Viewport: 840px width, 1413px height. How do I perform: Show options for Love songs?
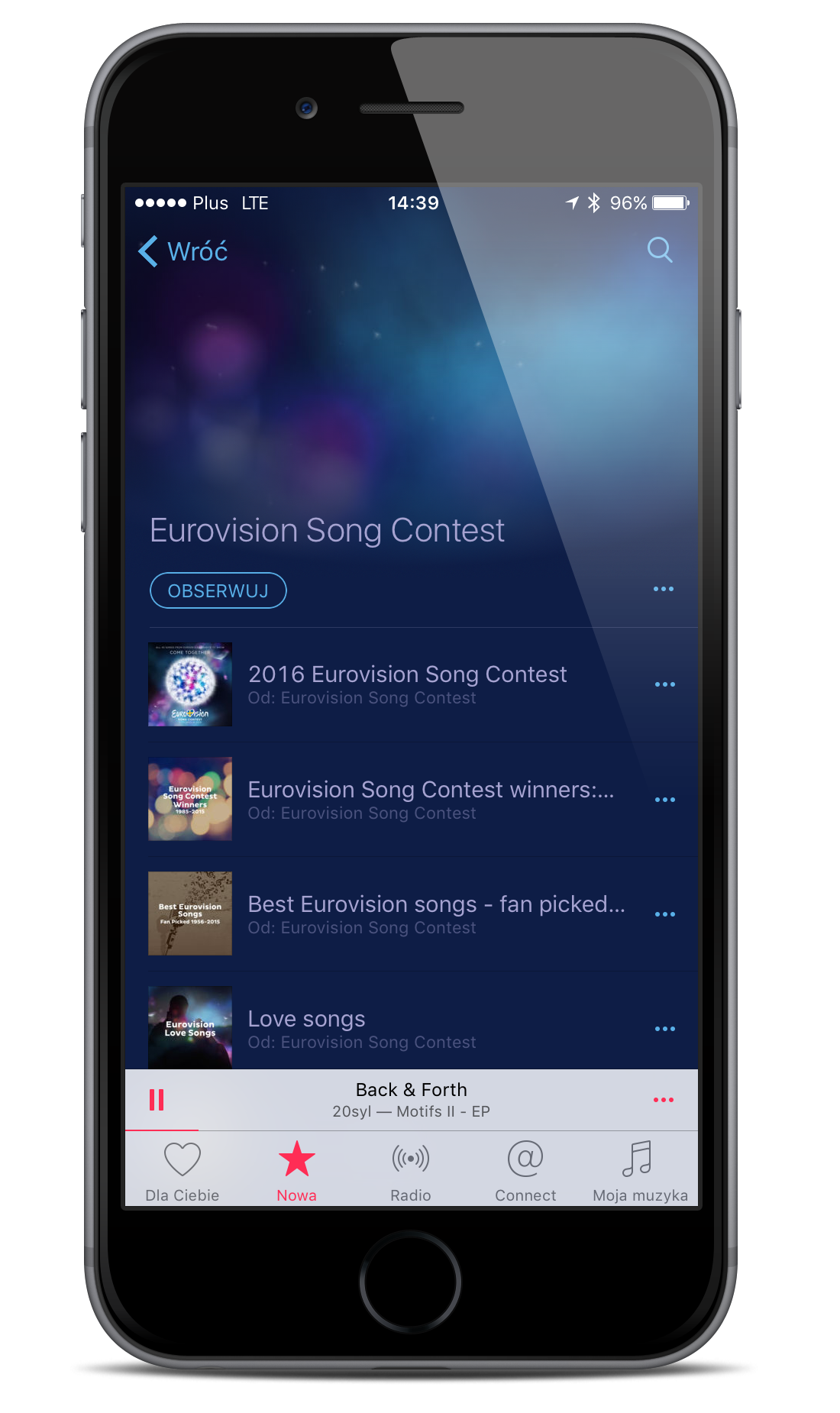click(664, 1029)
